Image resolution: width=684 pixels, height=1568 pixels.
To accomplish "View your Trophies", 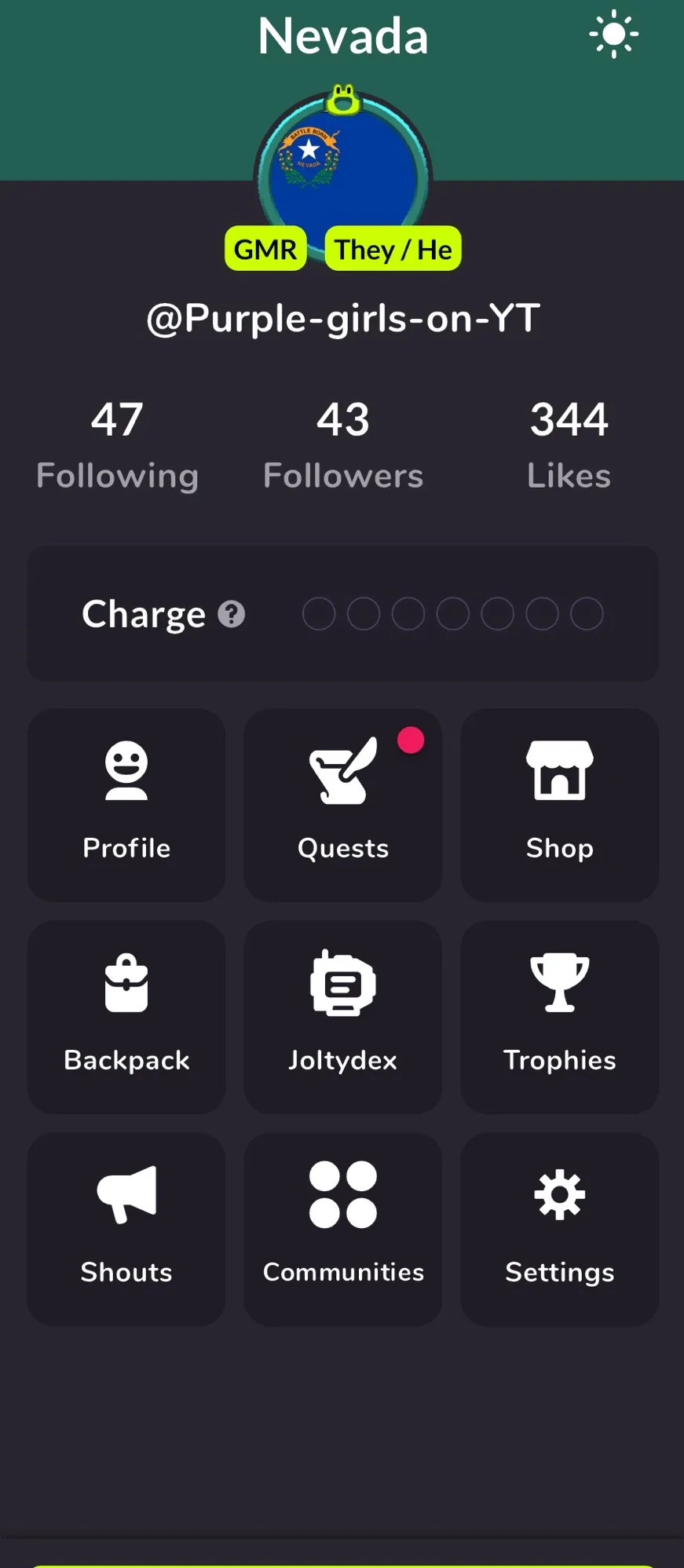I will 559,1016.
